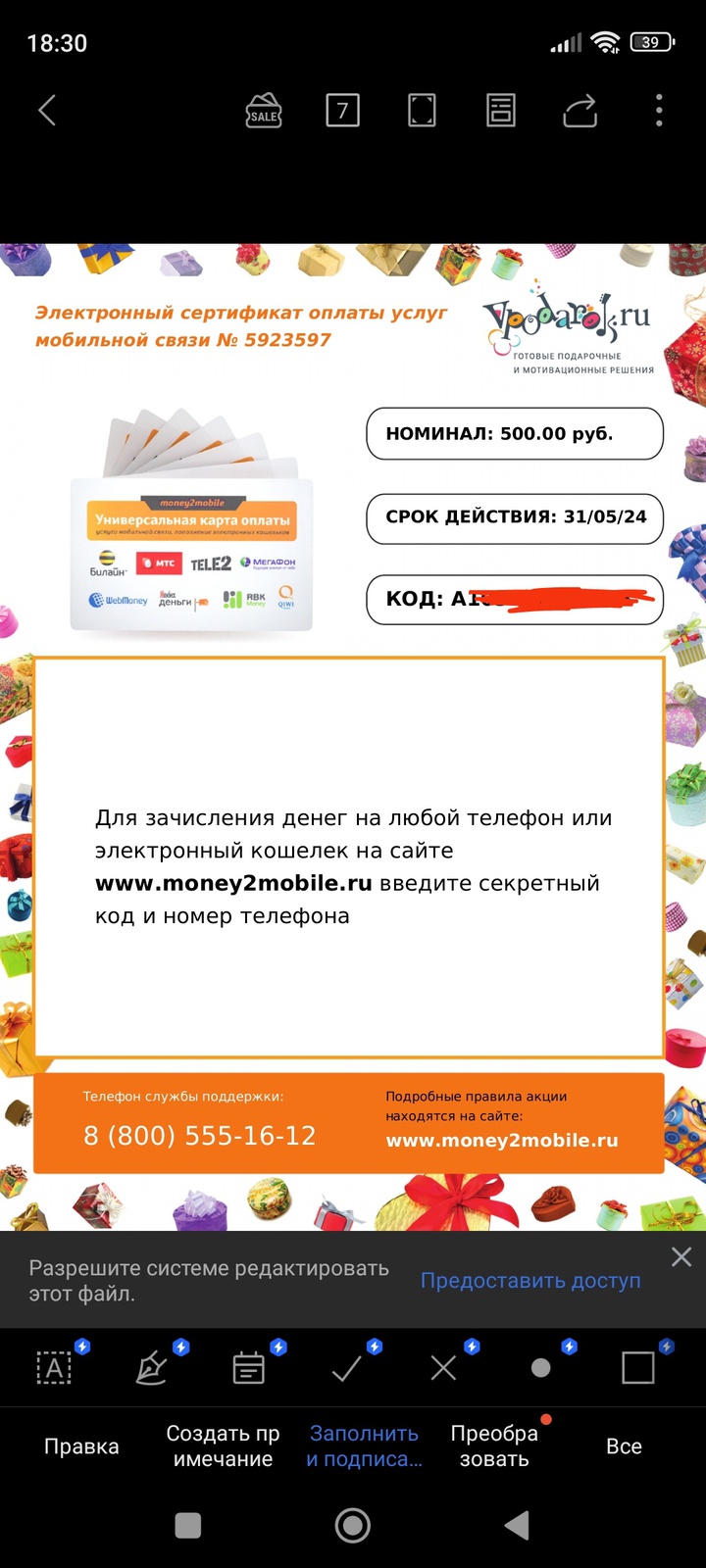Select the cross mark tool
Viewport: 706px width, 1568px height.
pyautogui.click(x=443, y=1367)
